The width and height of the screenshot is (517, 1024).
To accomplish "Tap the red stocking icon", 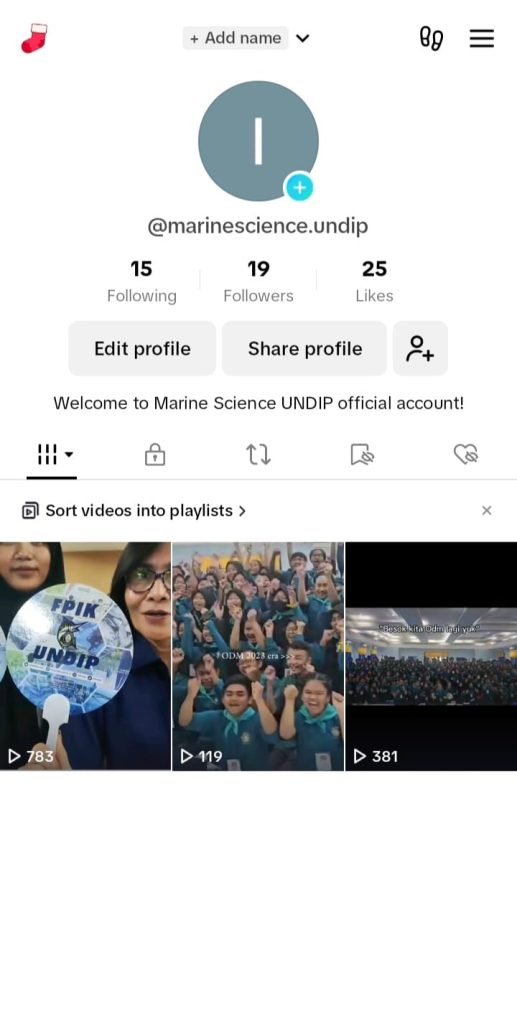I will 34,38.
